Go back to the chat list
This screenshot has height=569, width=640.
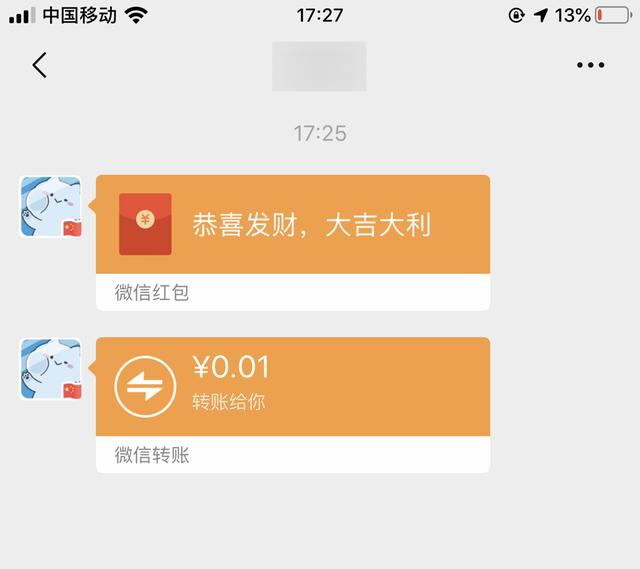pos(40,65)
